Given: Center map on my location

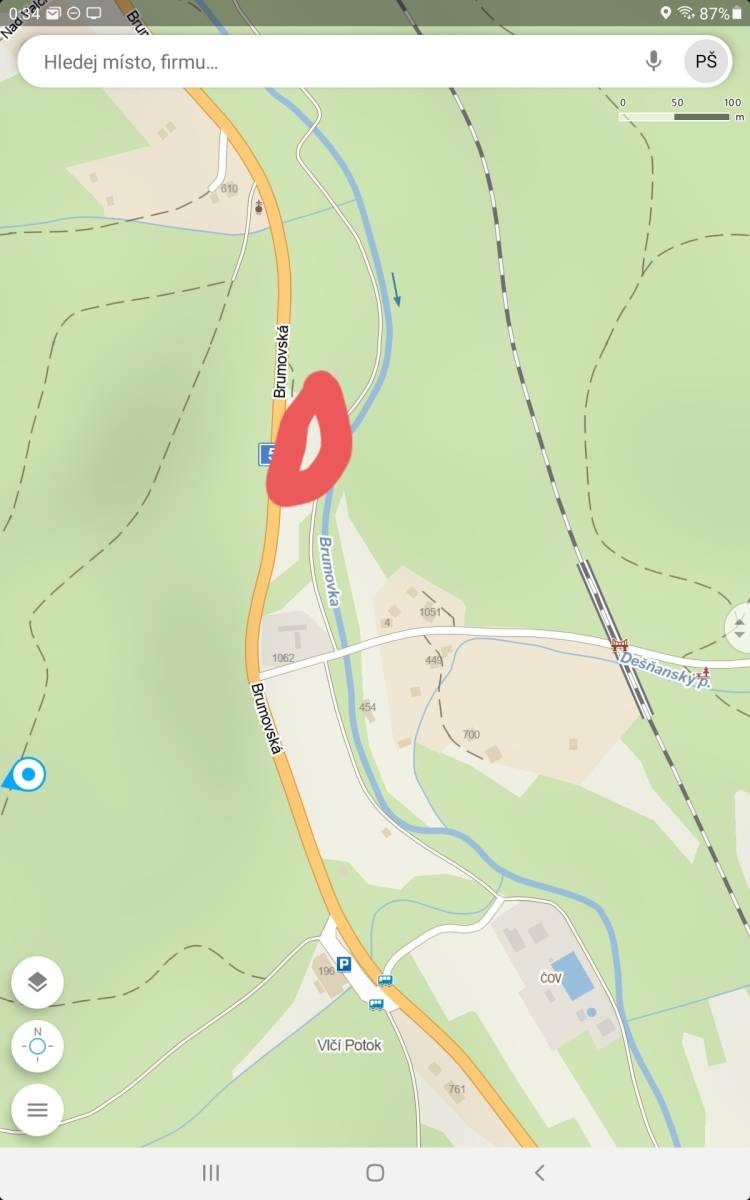Looking at the screenshot, I should click(x=37, y=1046).
